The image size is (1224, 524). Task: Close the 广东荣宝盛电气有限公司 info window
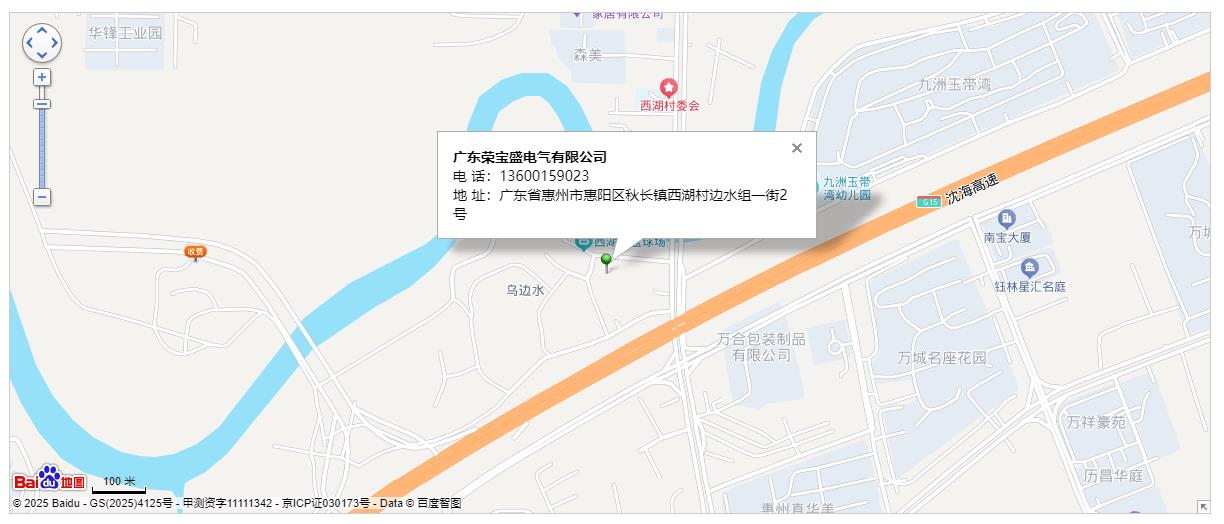point(796,148)
